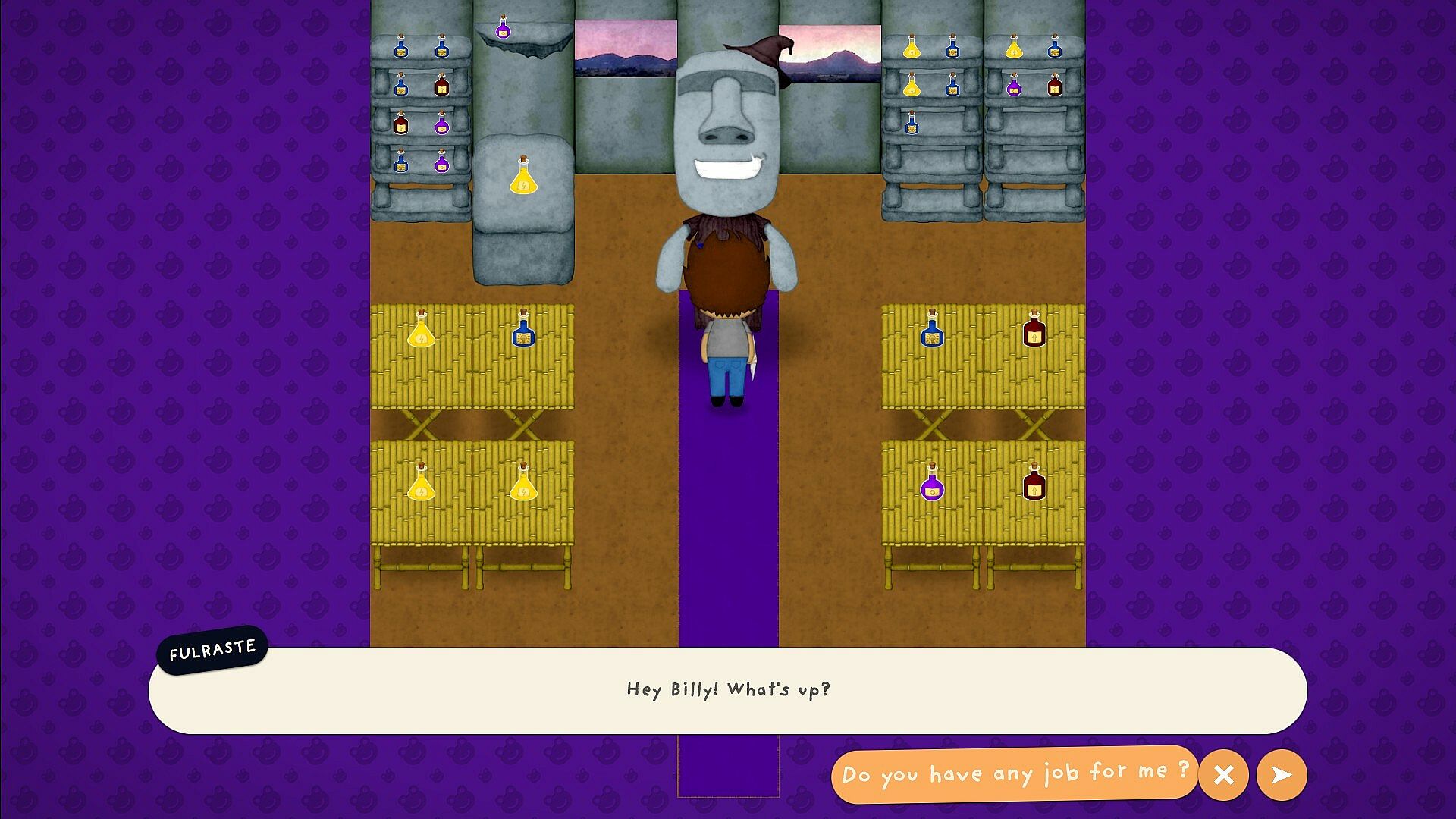The width and height of the screenshot is (1456, 819).
Task: Tap the arrow button to continue dialogue
Action: 1282,775
